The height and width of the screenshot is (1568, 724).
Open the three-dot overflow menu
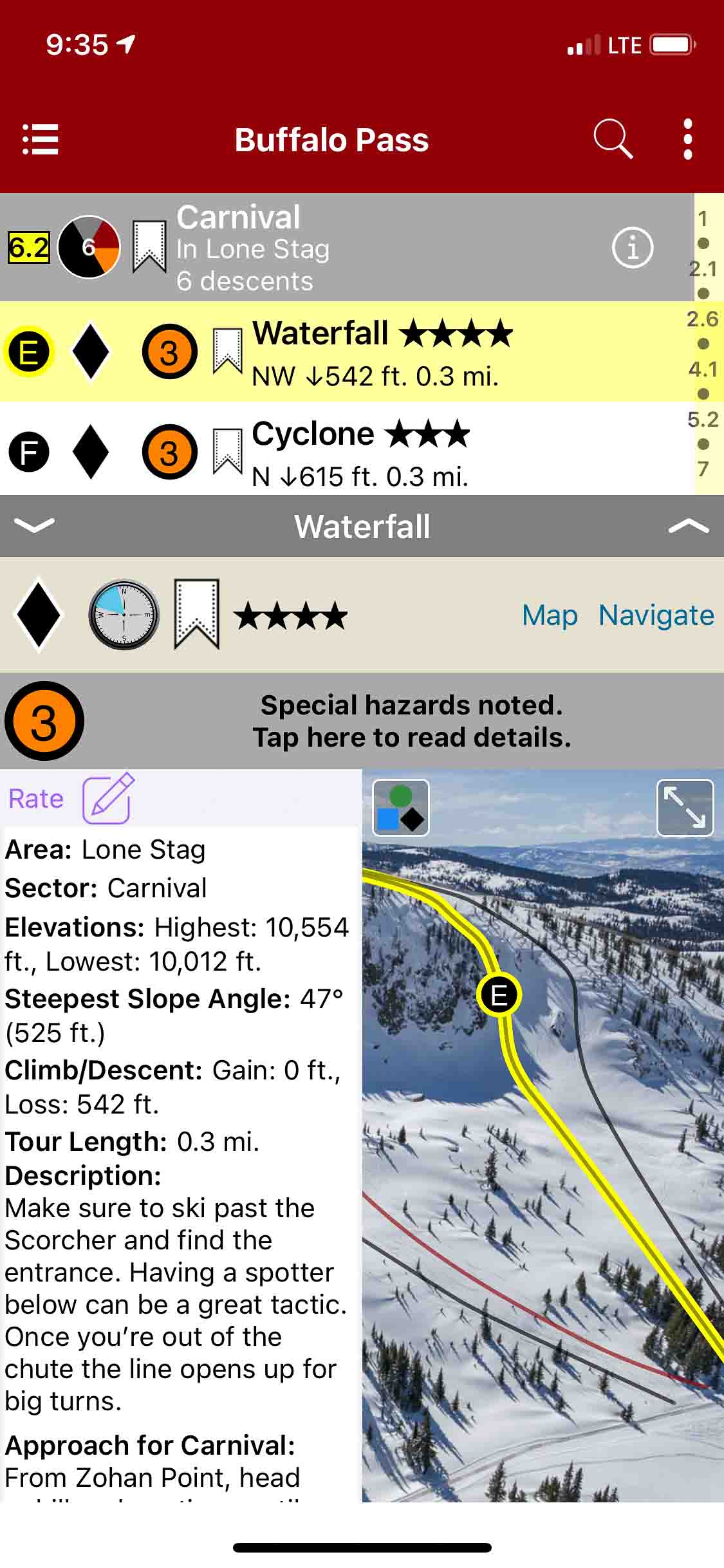(x=687, y=139)
